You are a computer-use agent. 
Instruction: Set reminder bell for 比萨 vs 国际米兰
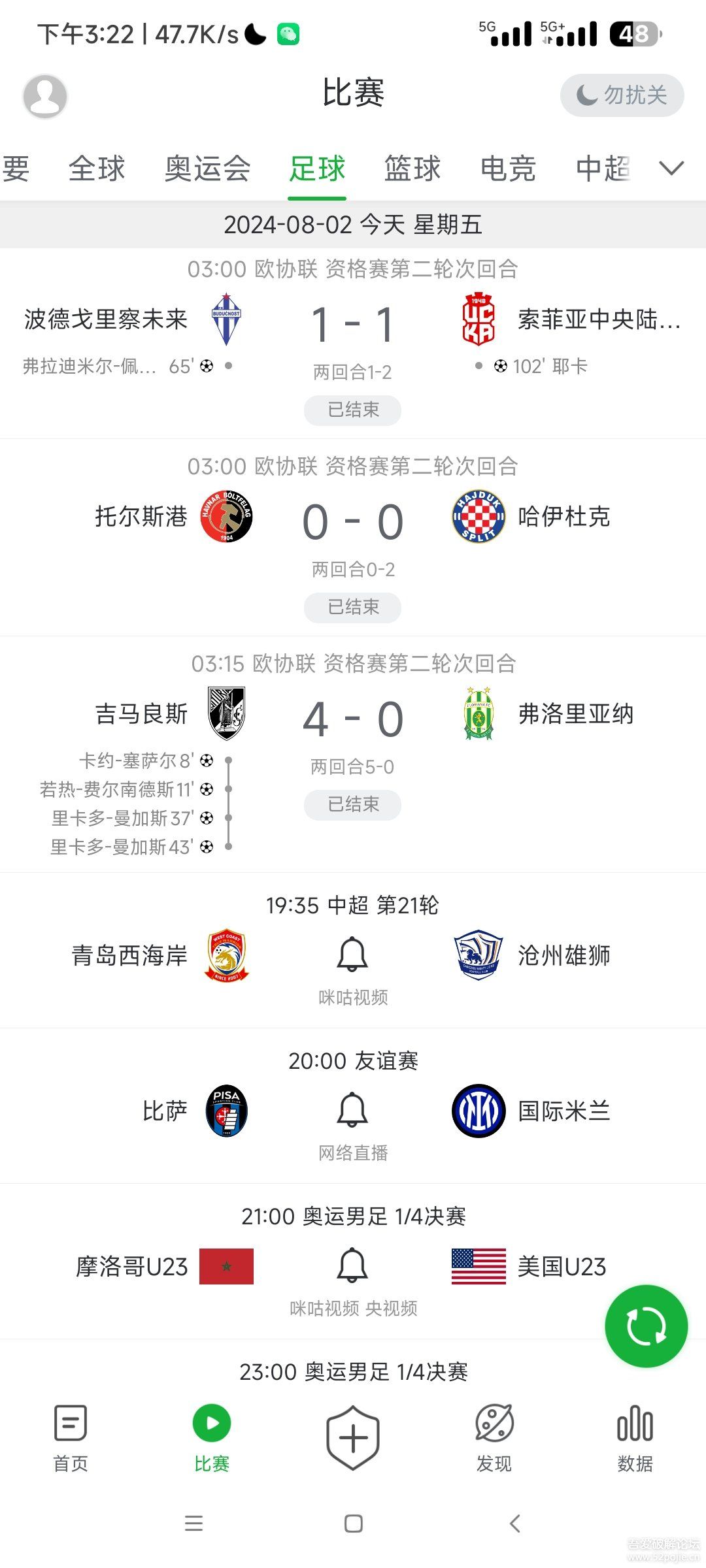tap(352, 1110)
